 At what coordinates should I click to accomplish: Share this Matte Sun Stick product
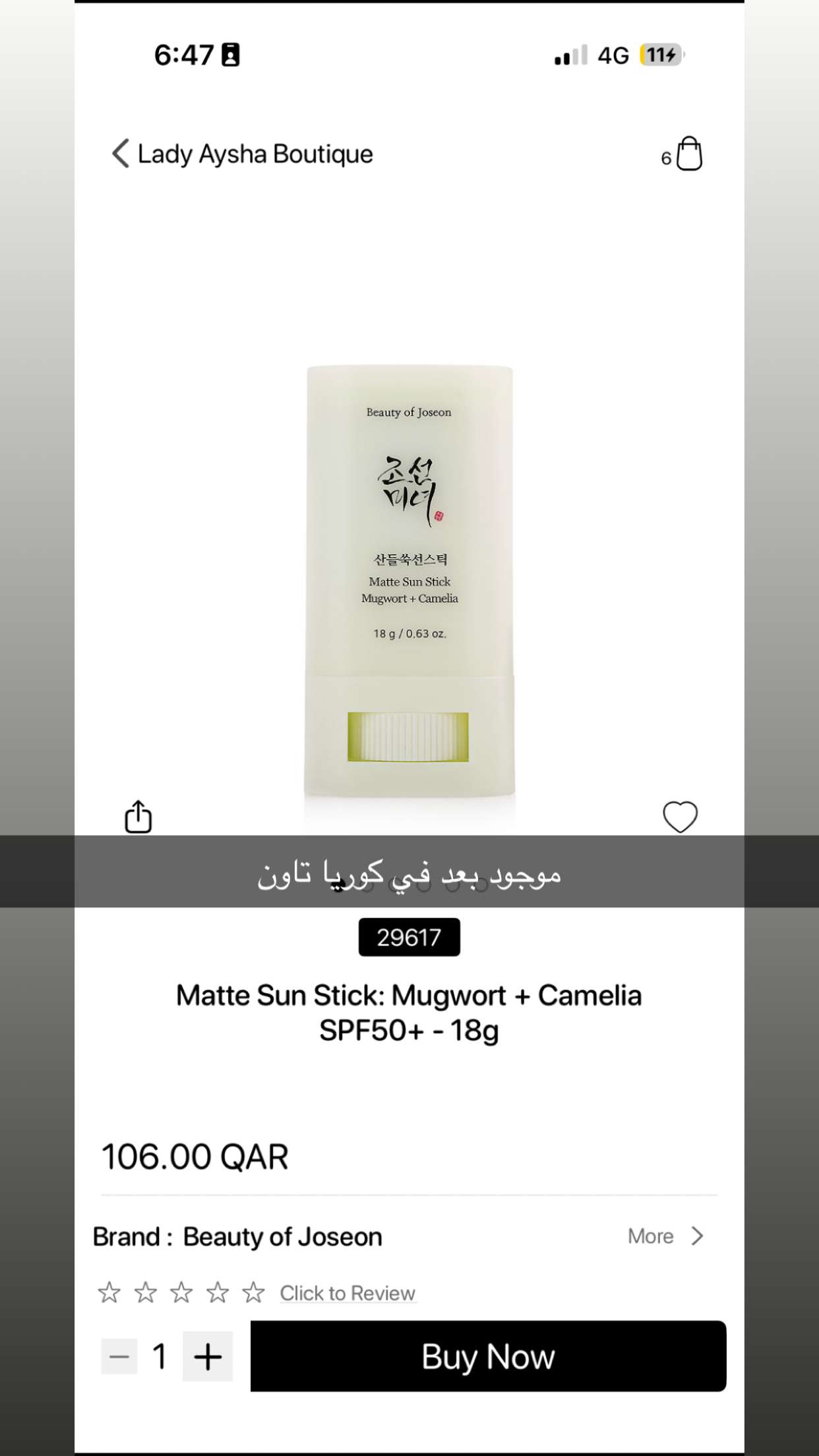138,817
